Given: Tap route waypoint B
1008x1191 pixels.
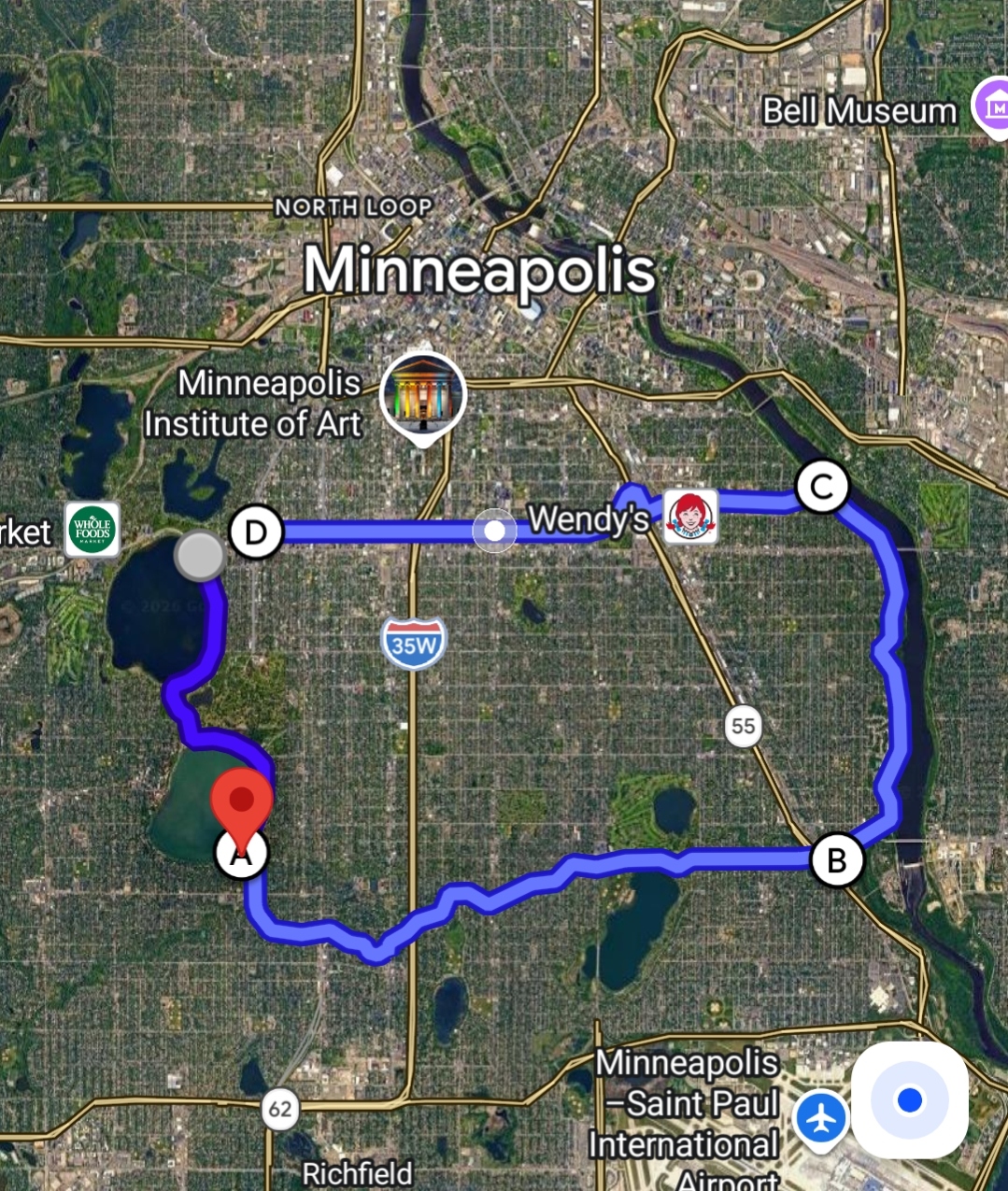Looking at the screenshot, I should pyautogui.click(x=836, y=859).
